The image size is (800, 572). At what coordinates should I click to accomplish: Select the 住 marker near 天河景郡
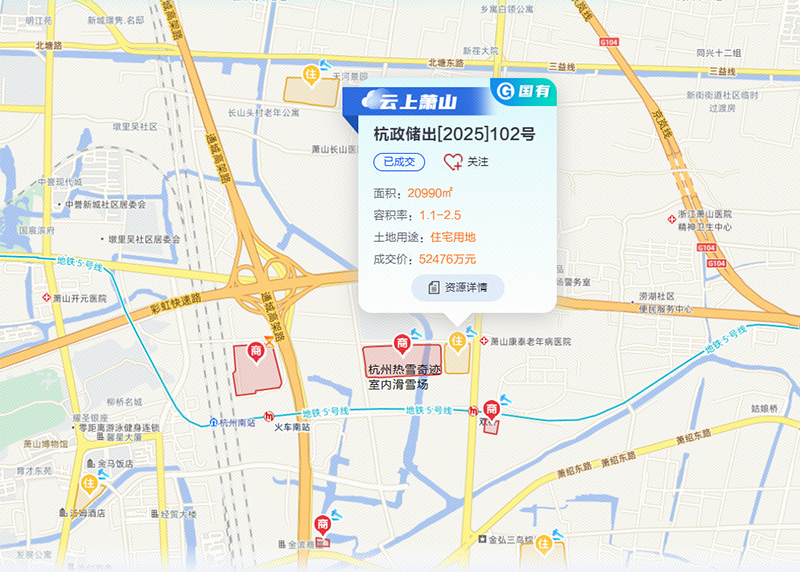(x=312, y=74)
